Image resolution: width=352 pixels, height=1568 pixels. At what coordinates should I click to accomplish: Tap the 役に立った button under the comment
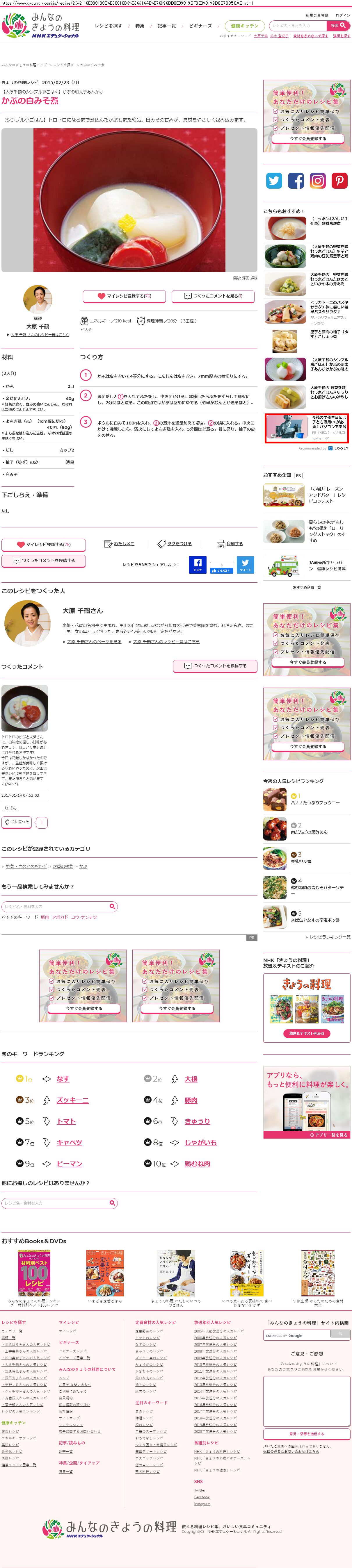pyautogui.click(x=17, y=822)
